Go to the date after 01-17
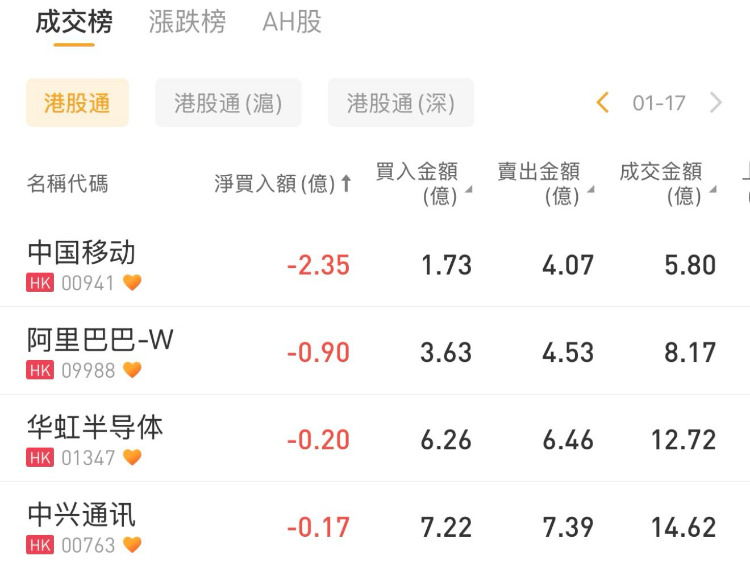 [x=716, y=103]
